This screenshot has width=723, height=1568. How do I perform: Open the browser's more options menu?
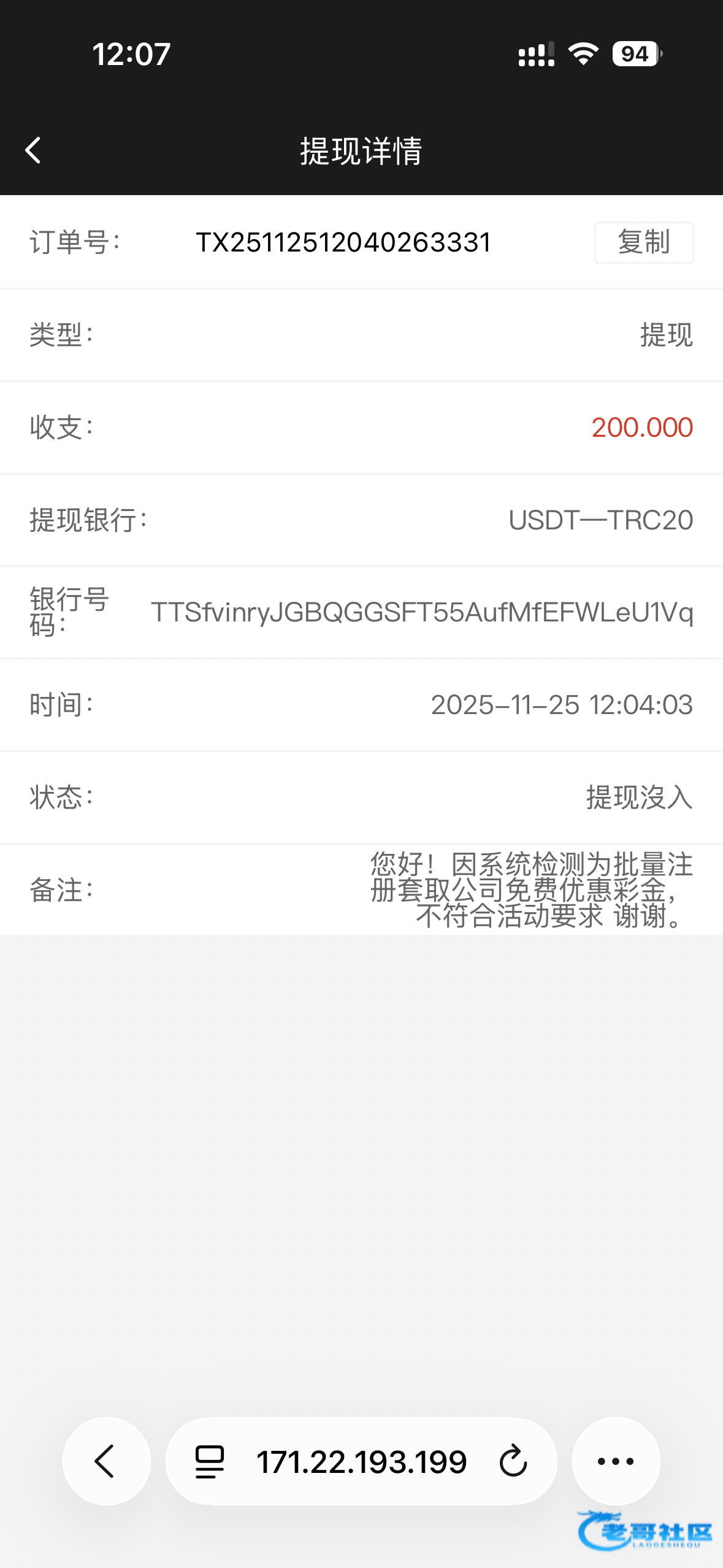point(616,1461)
